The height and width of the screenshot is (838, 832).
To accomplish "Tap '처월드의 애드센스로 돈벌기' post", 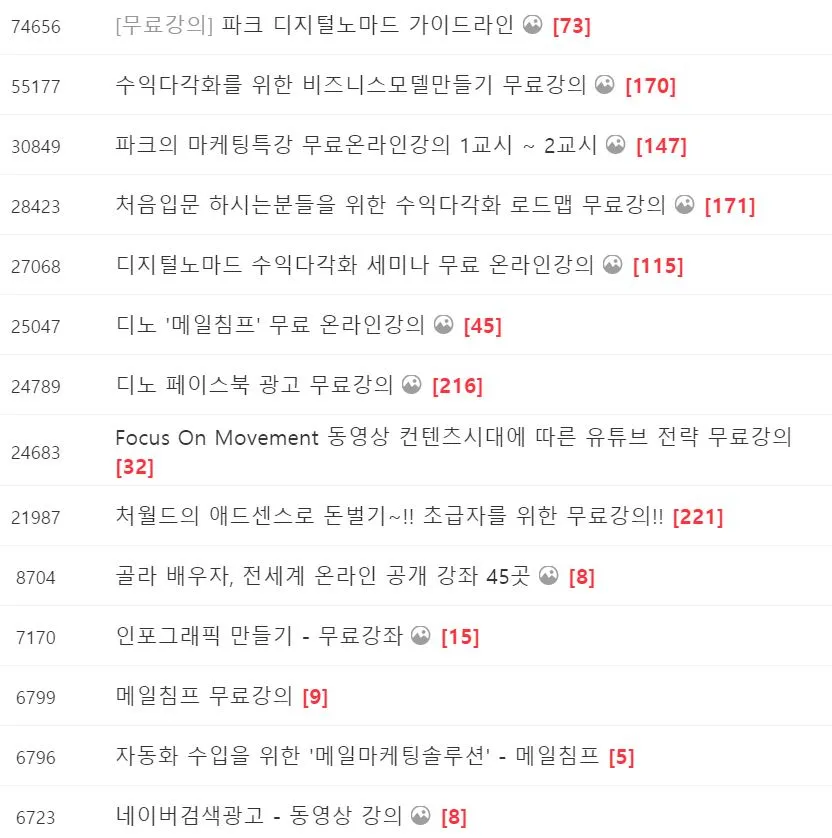I will 390,517.
